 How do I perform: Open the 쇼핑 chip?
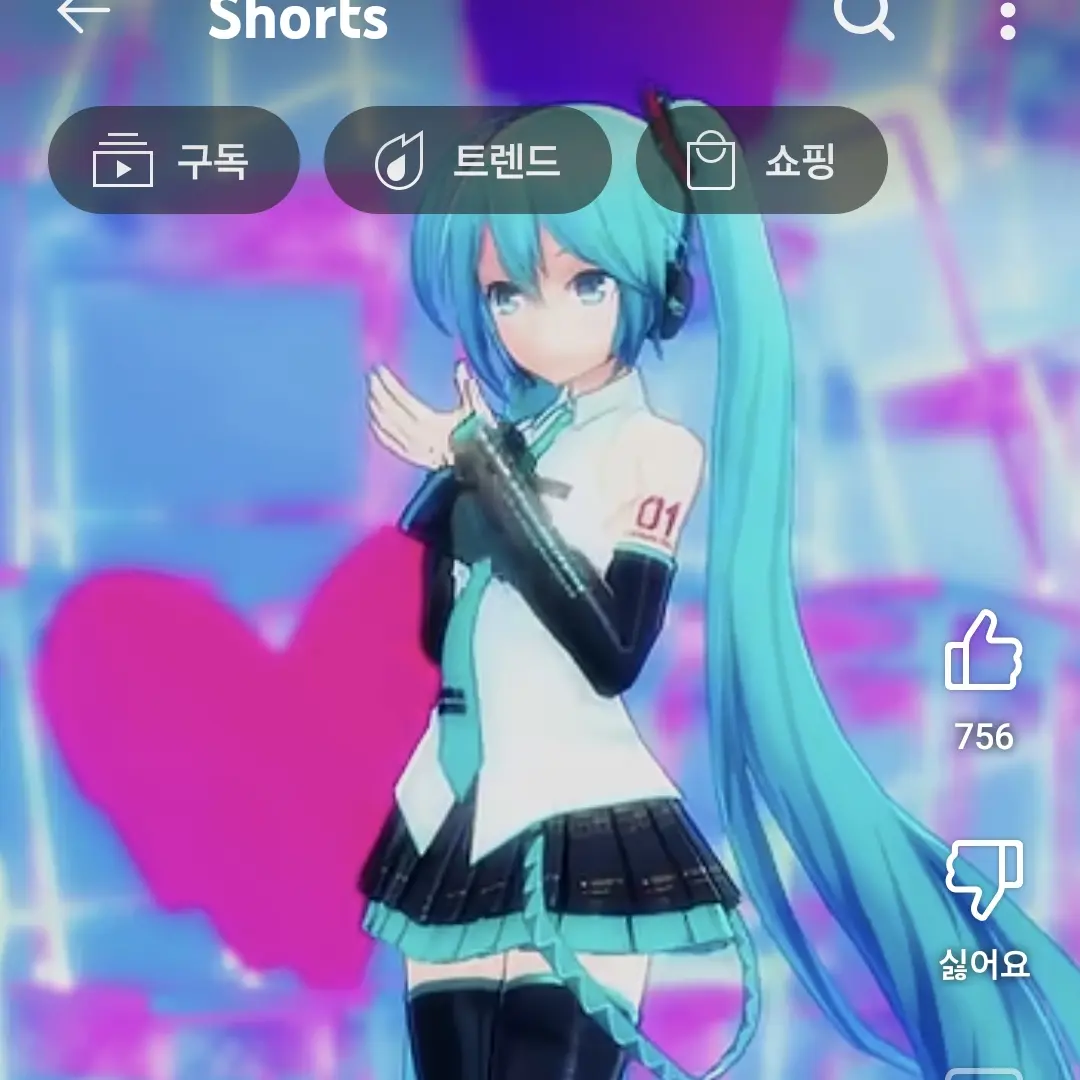[x=762, y=160]
